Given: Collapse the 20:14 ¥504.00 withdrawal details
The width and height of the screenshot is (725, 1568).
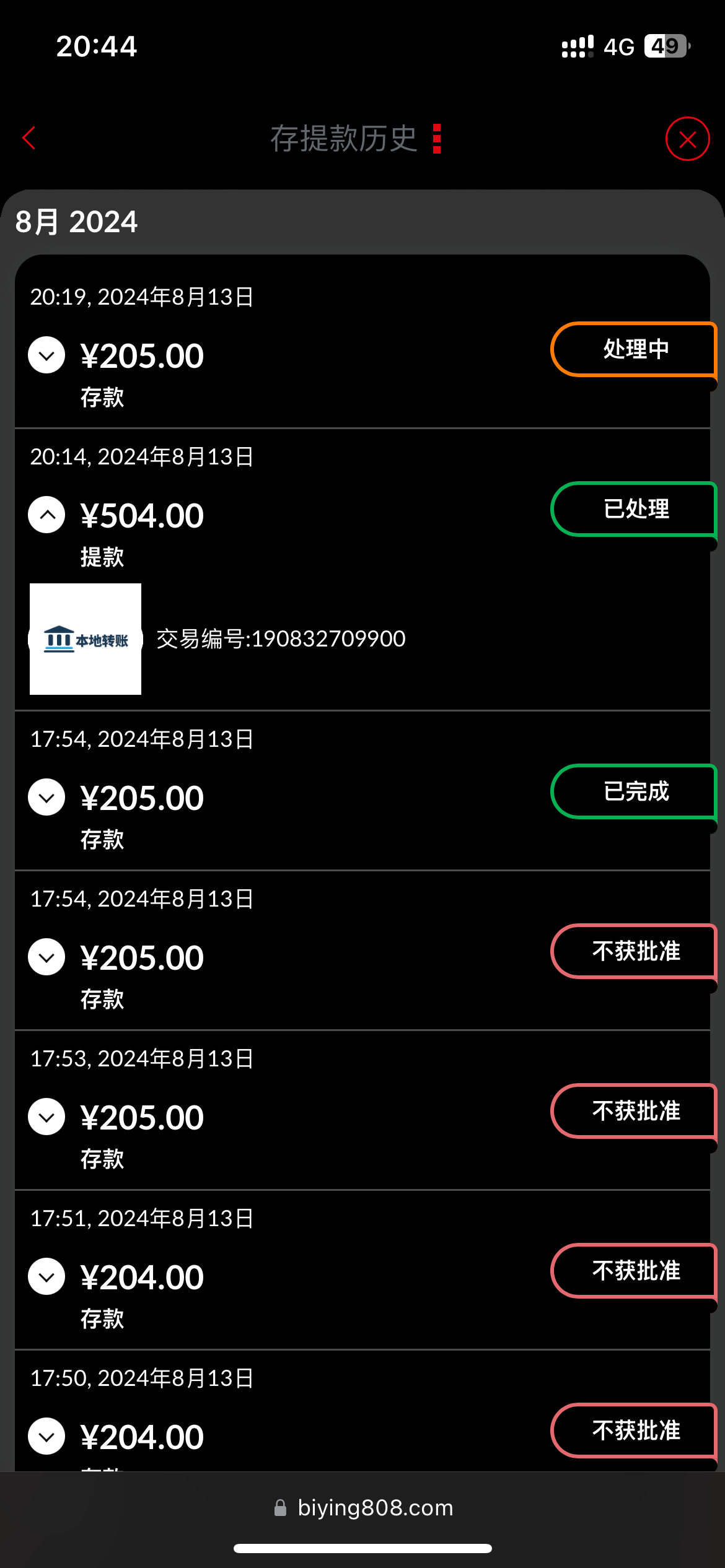Looking at the screenshot, I should tap(46, 515).
